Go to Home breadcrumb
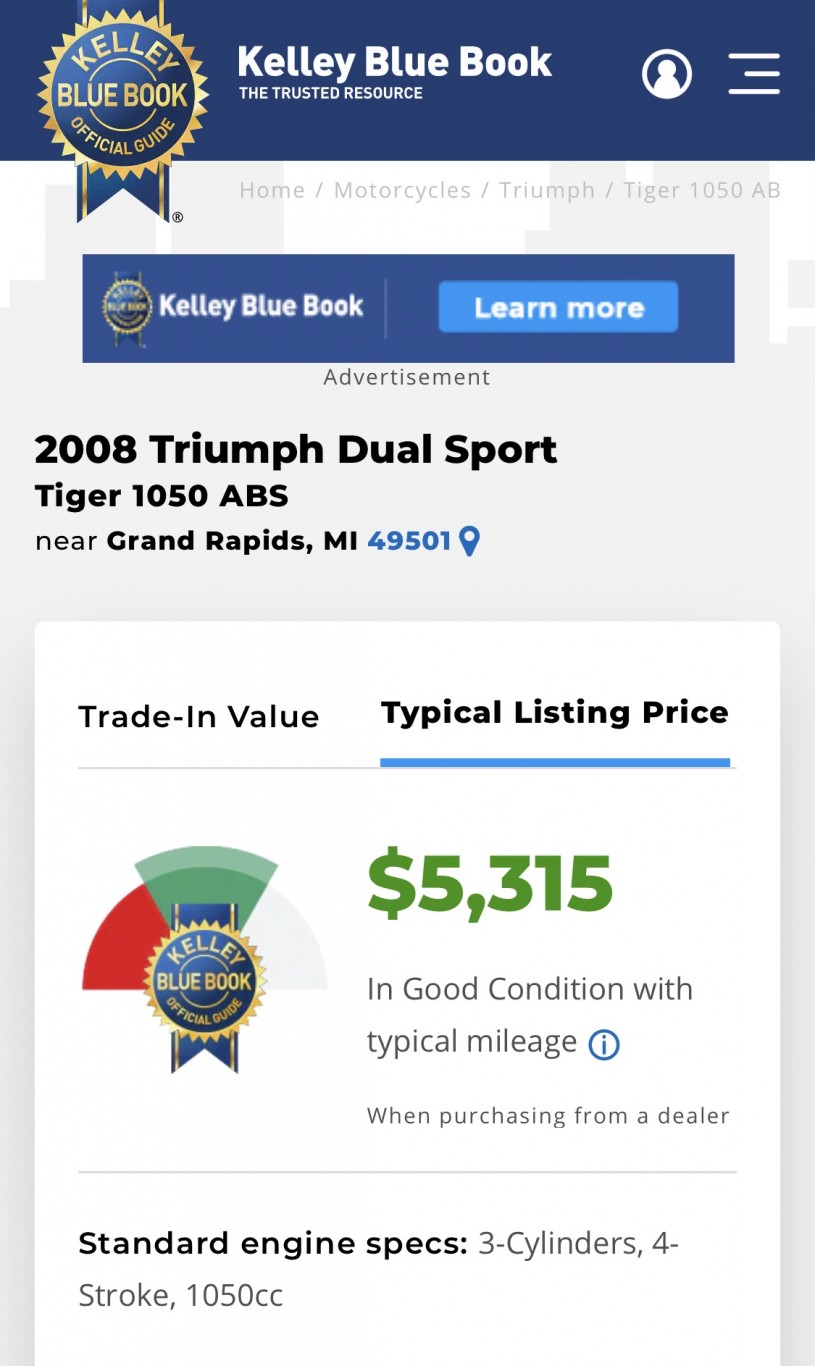The height and width of the screenshot is (1366, 815). pos(272,190)
